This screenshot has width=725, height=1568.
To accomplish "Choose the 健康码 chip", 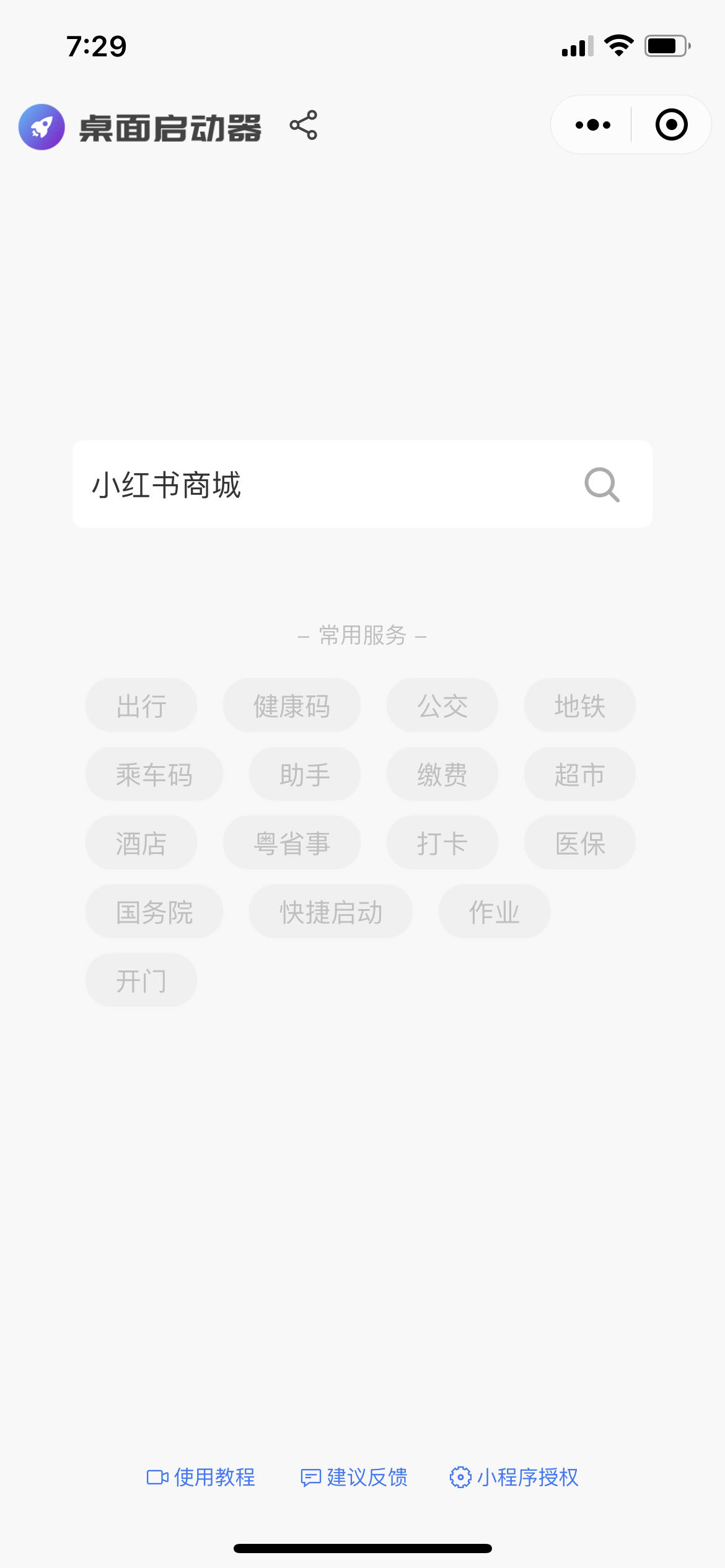I will click(x=291, y=705).
